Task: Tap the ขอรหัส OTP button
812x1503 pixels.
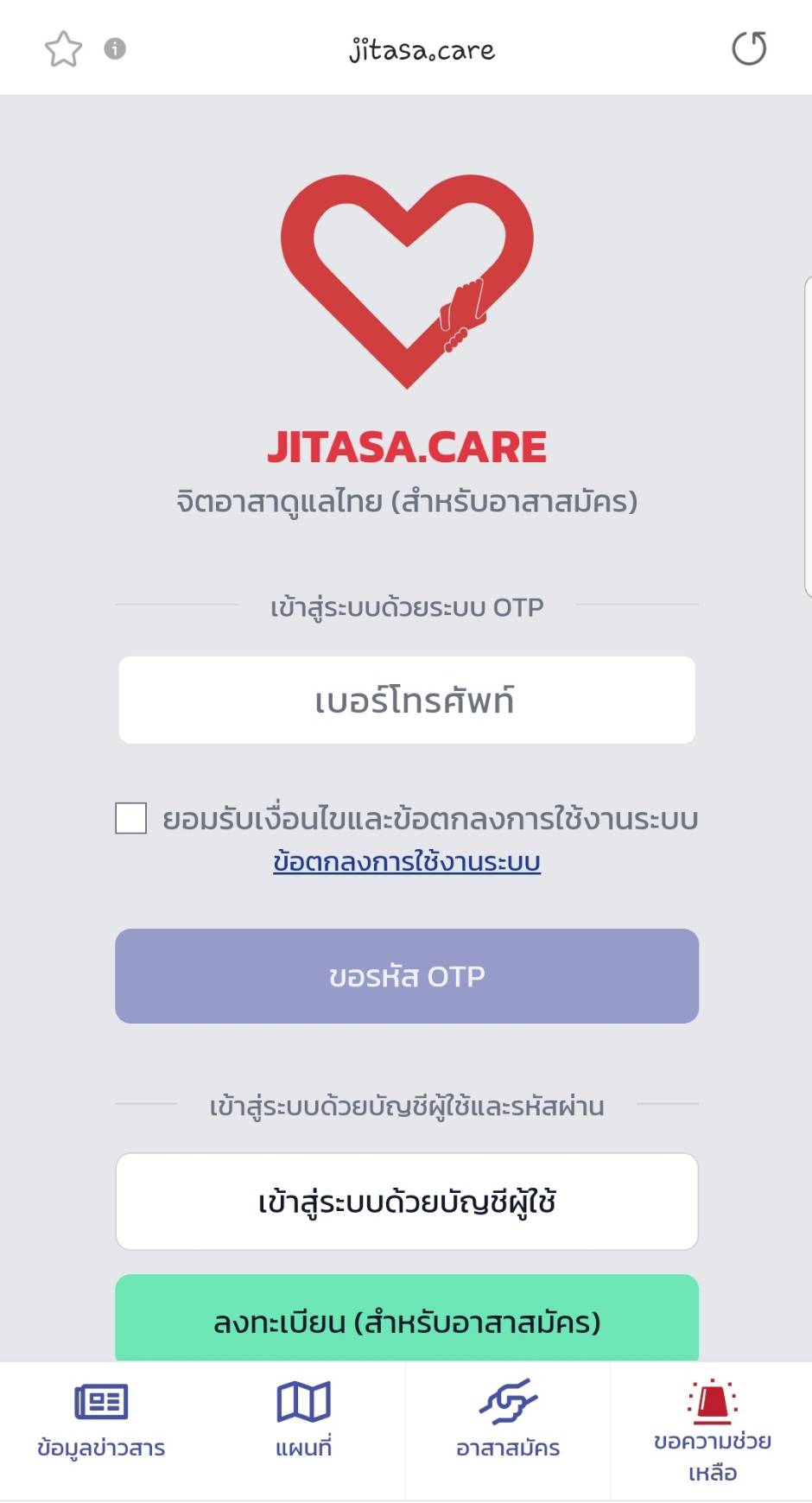Action: (x=407, y=976)
